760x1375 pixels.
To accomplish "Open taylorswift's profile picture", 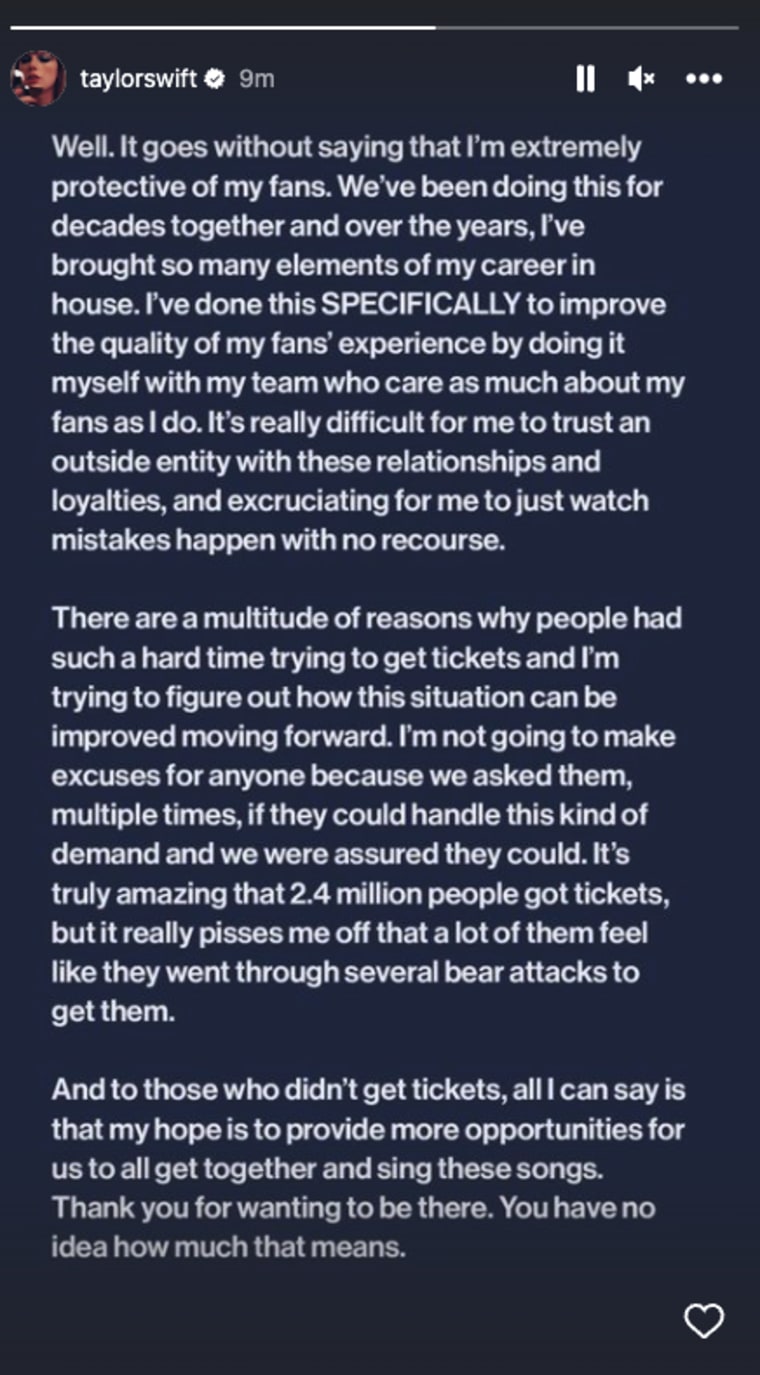I will pos(38,78).
